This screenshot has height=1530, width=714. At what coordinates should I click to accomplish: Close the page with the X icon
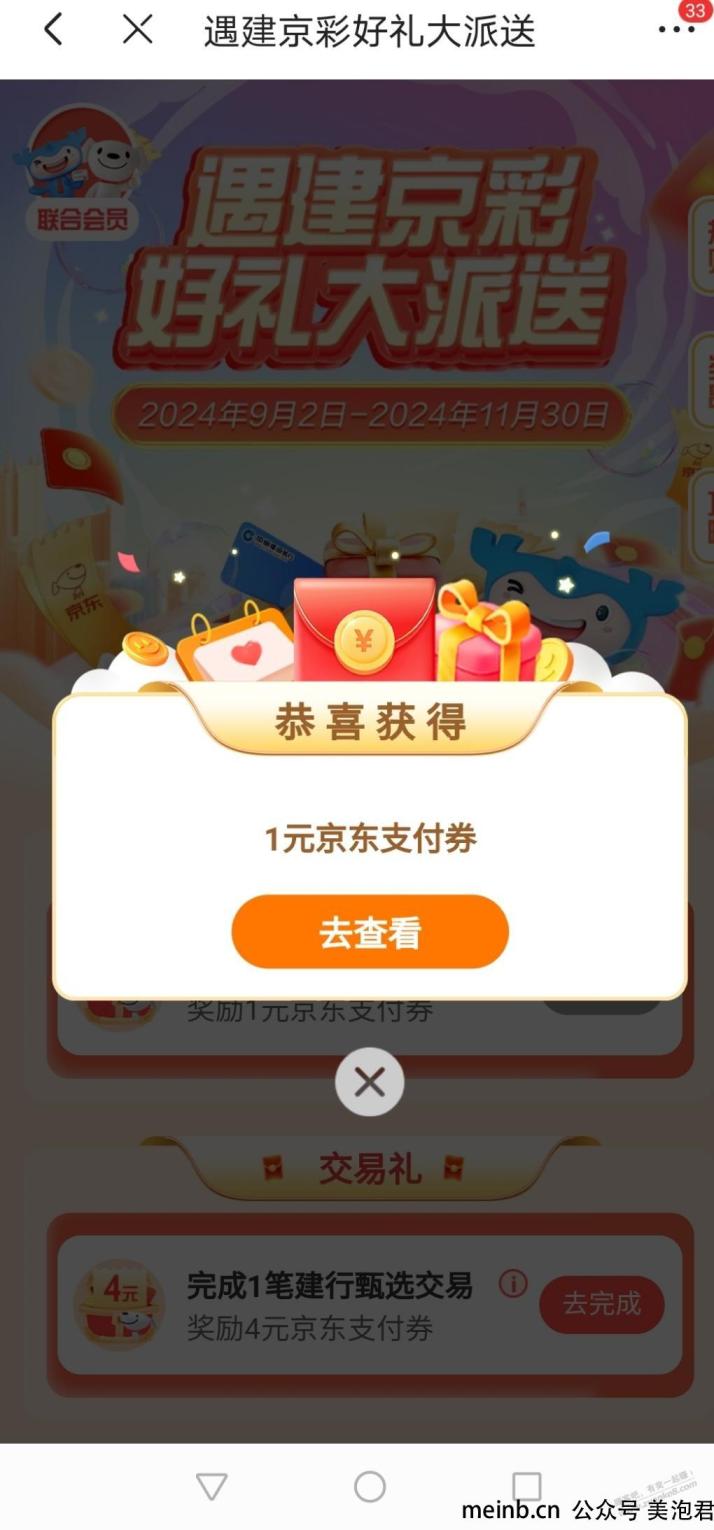[x=137, y=30]
